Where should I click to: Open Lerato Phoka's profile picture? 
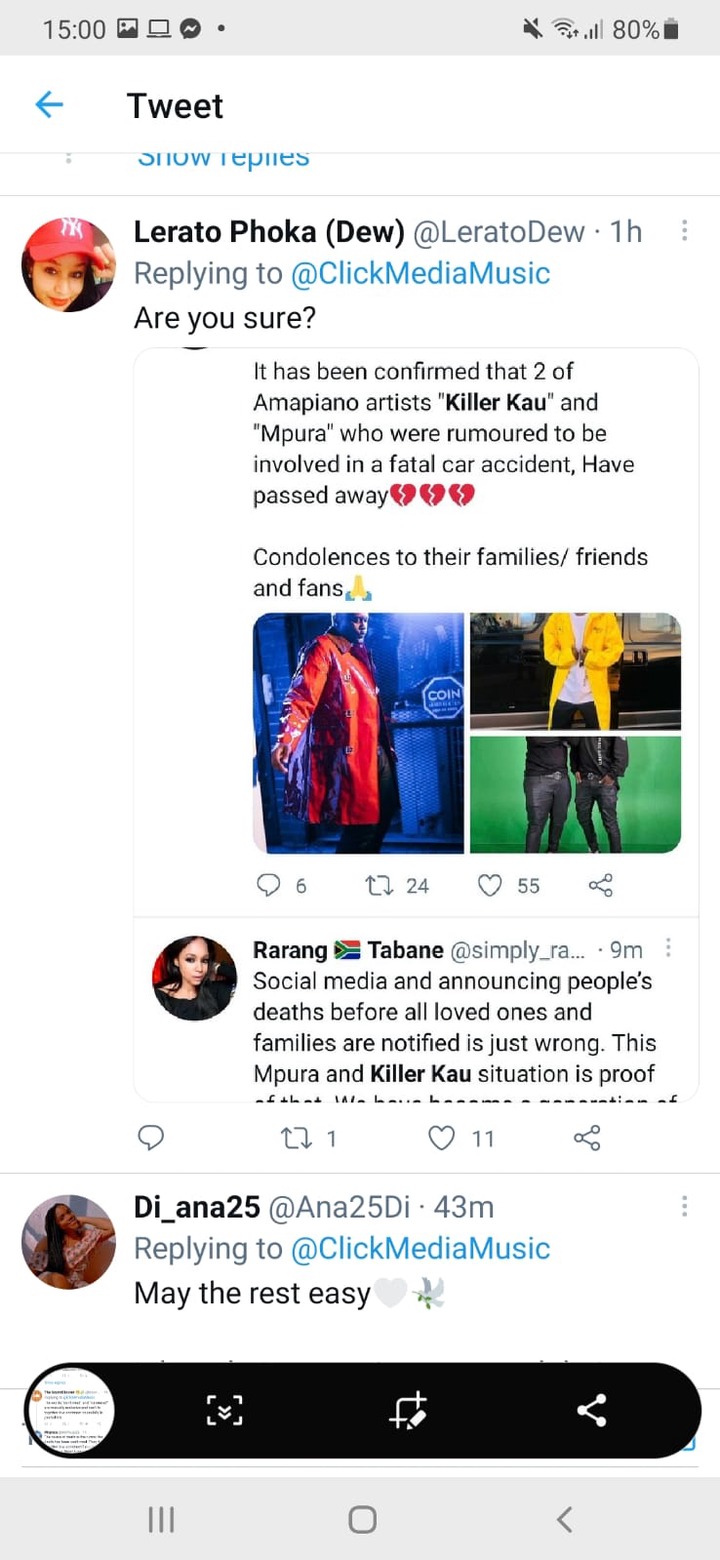click(68, 265)
